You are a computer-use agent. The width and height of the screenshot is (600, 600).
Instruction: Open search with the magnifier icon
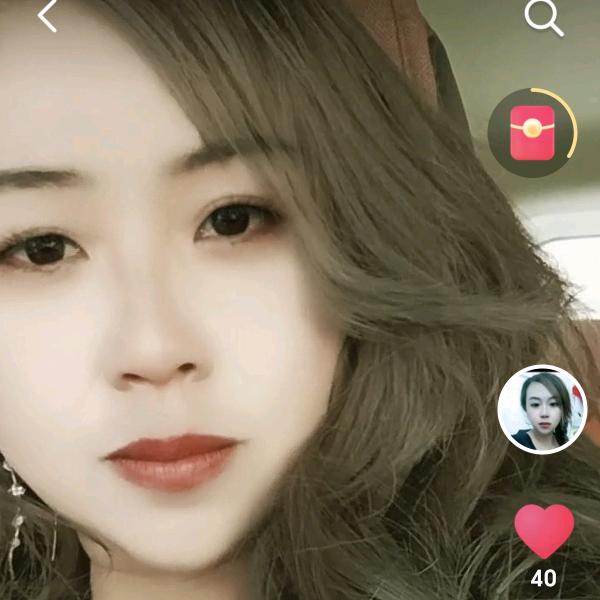coord(543,16)
